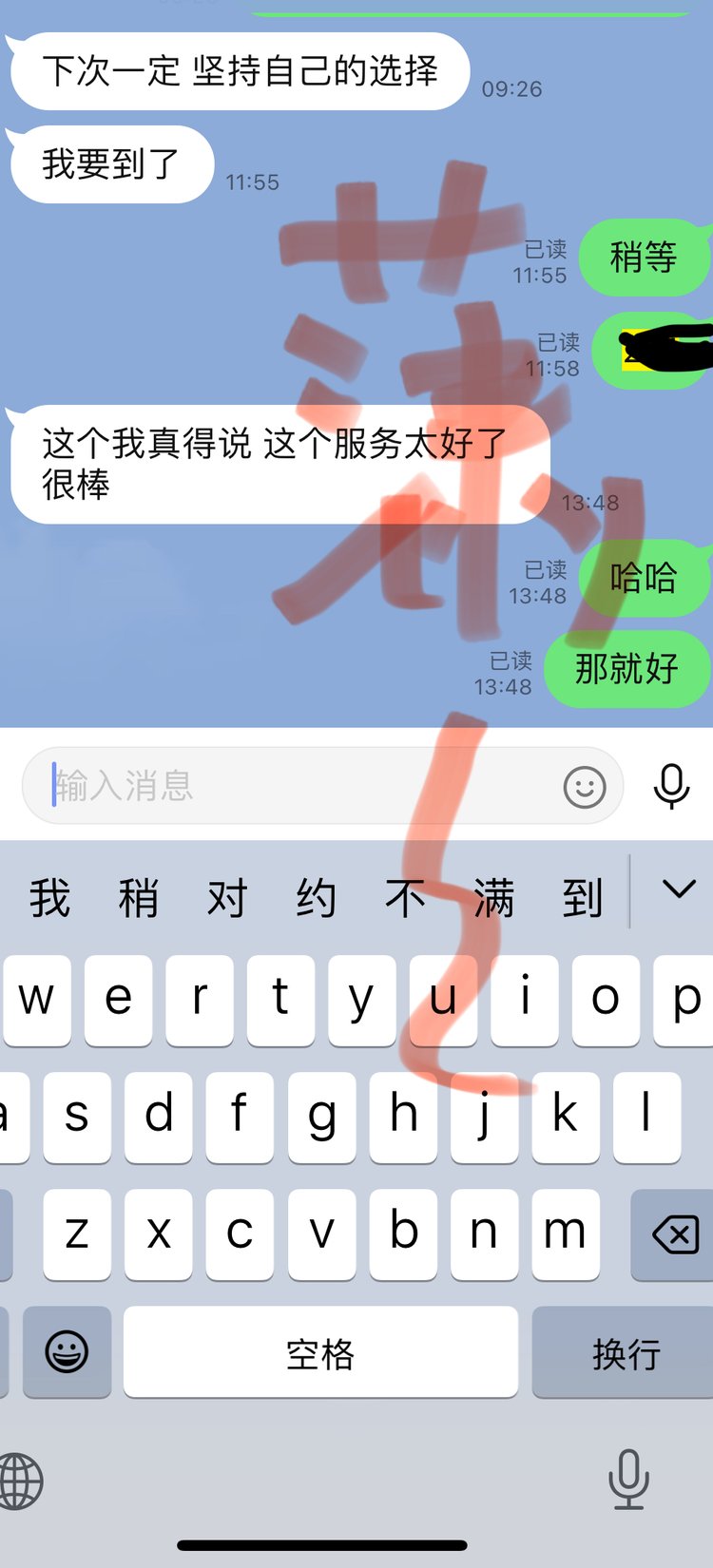Expand the keyboard candidate word list
The width and height of the screenshot is (713, 1568).
click(x=678, y=890)
